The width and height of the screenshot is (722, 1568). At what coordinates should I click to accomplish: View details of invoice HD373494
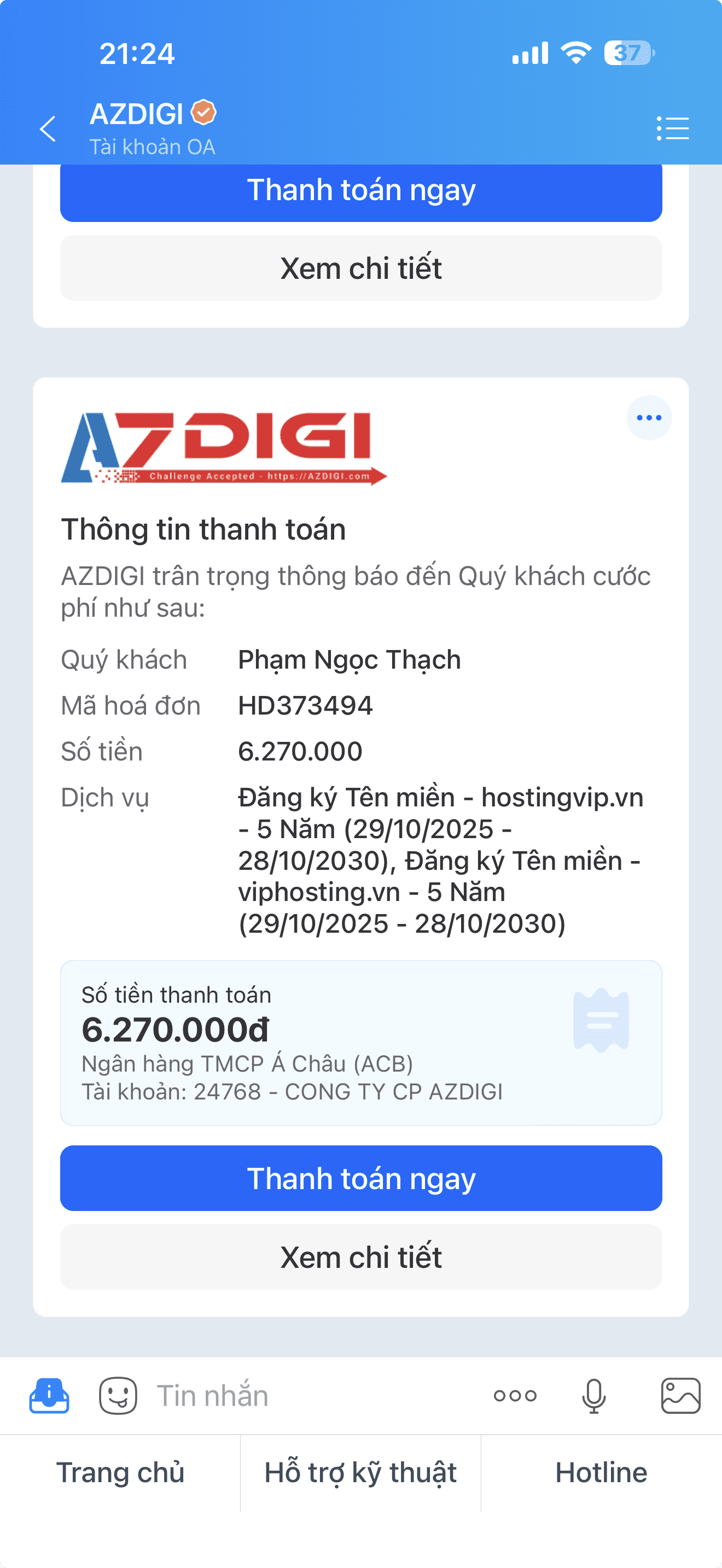tap(361, 1257)
